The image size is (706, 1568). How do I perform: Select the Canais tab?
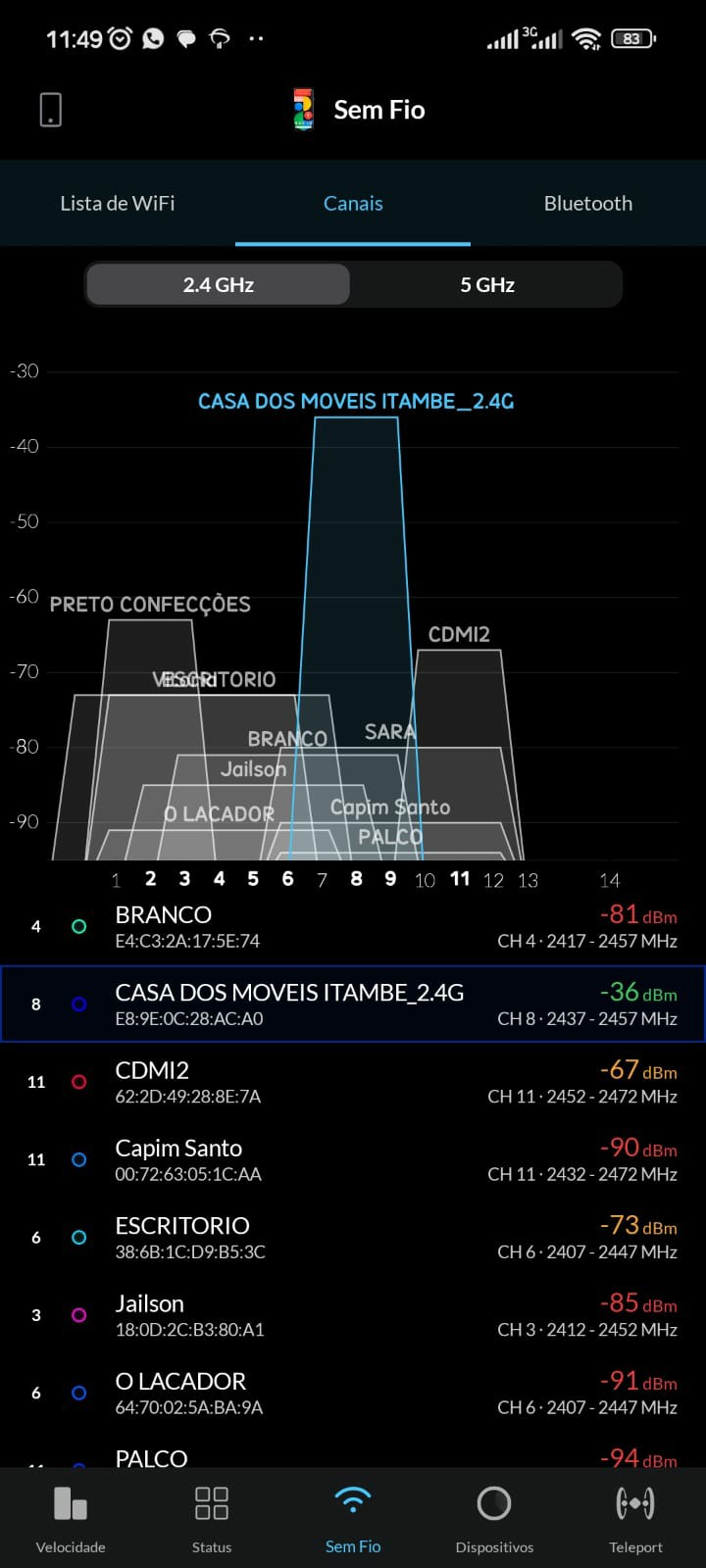pos(353,204)
